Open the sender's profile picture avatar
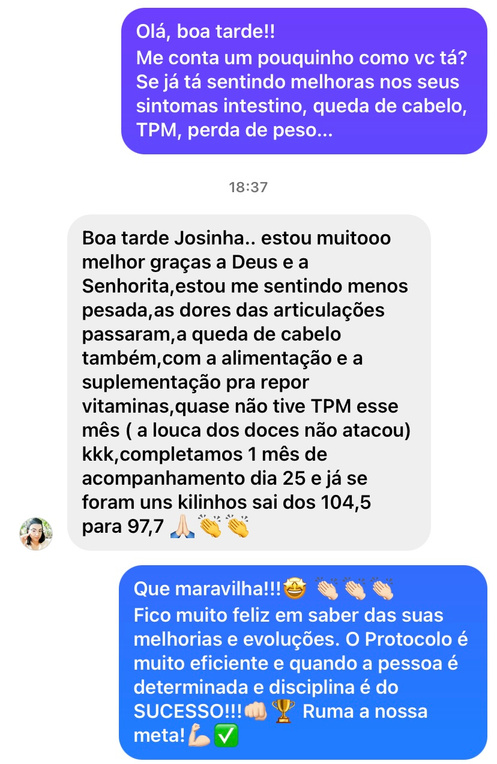The image size is (497, 764). [x=36, y=534]
